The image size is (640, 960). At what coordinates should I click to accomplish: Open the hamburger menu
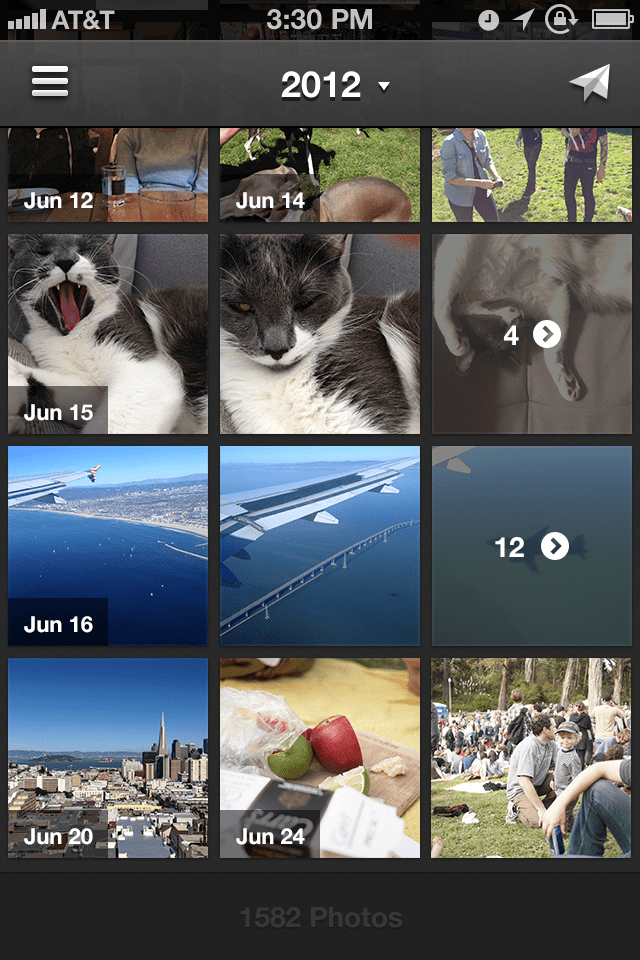[50, 82]
